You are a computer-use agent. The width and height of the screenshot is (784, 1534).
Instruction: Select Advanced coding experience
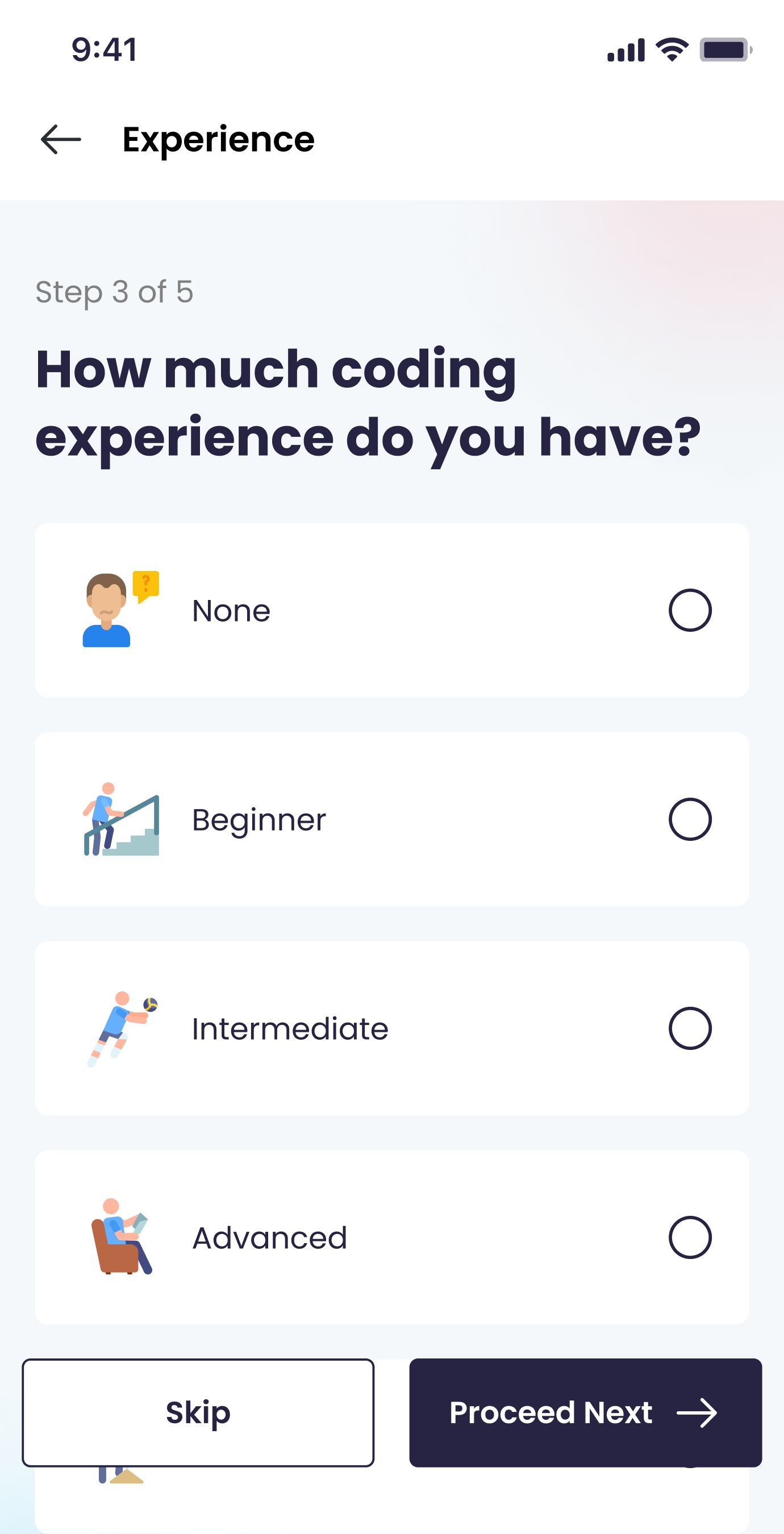click(689, 1237)
